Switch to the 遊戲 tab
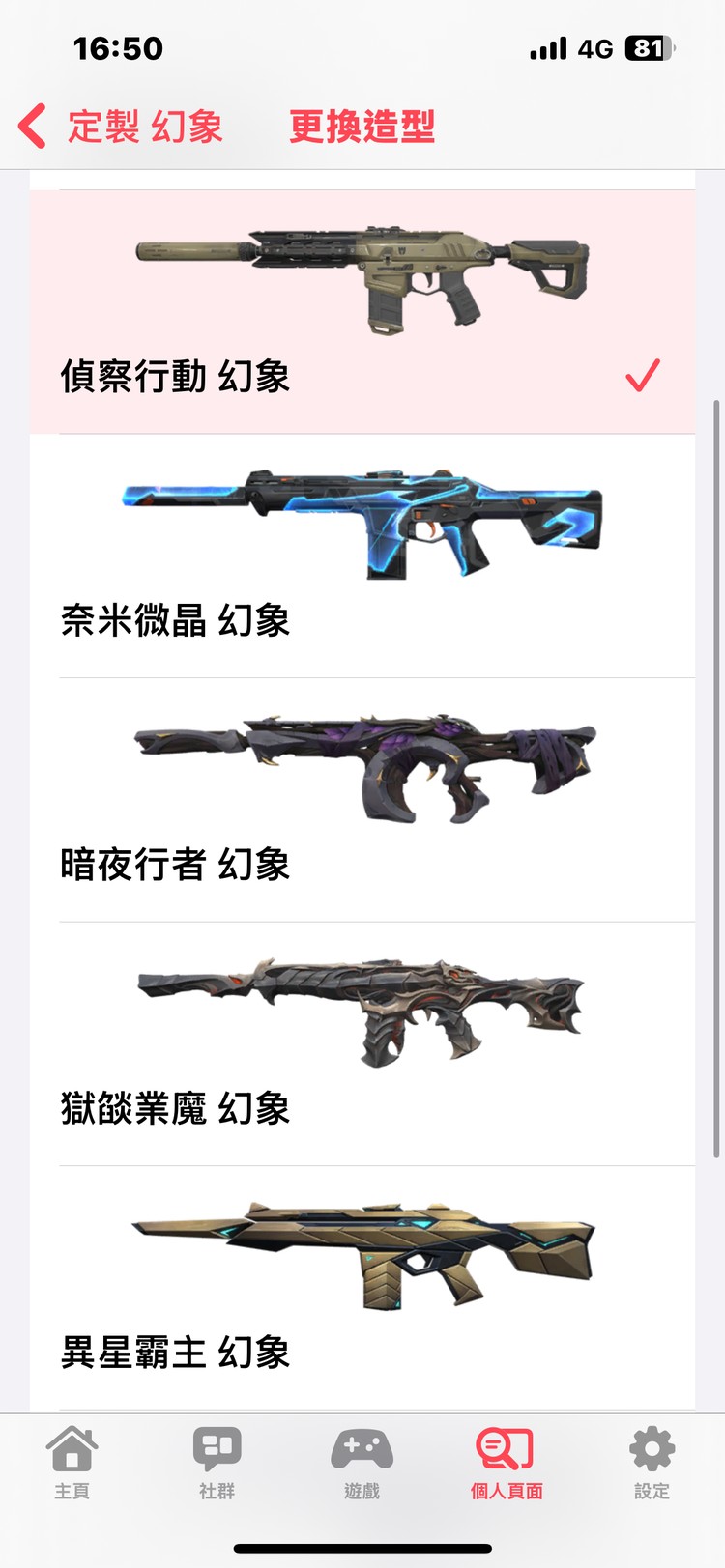 pos(362,1463)
